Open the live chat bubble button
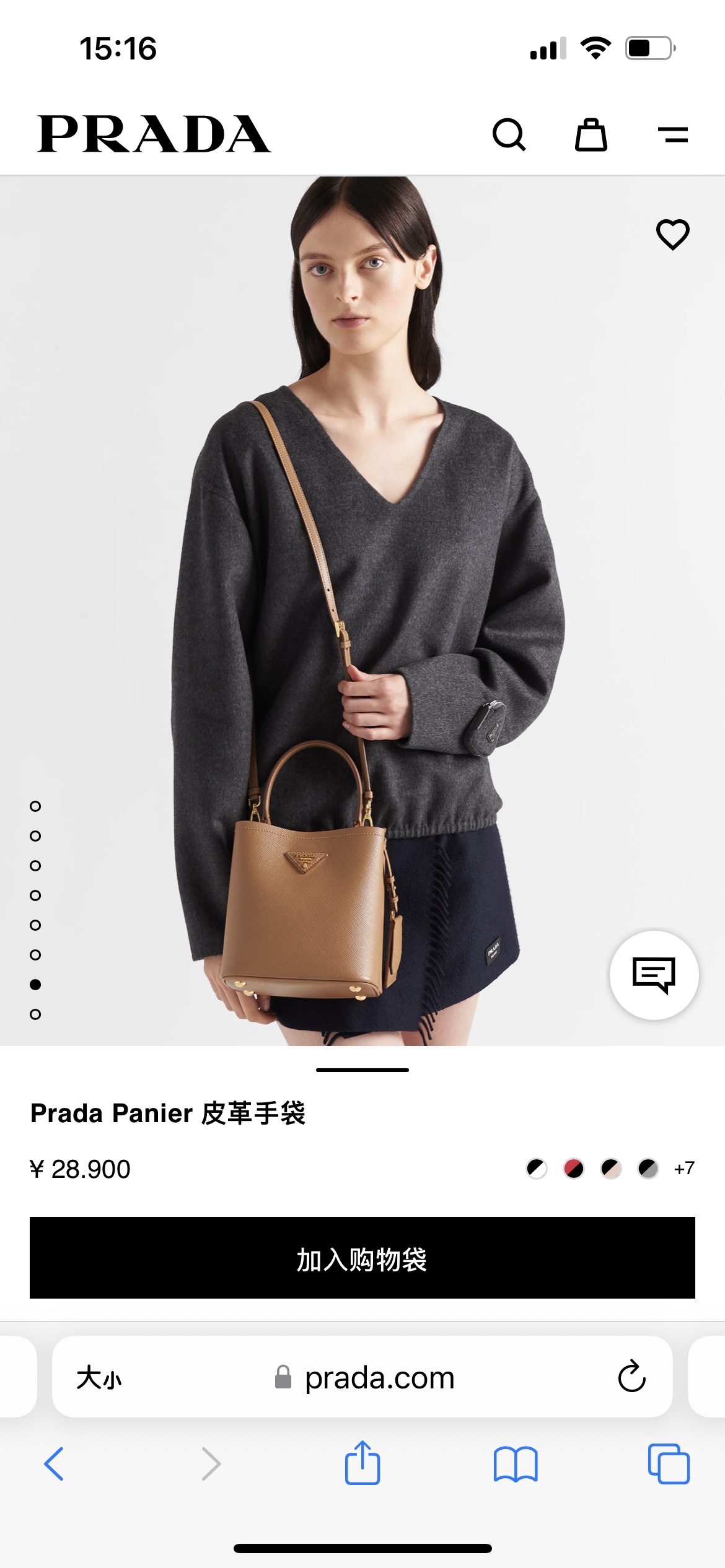The height and width of the screenshot is (1568, 725). [x=654, y=975]
